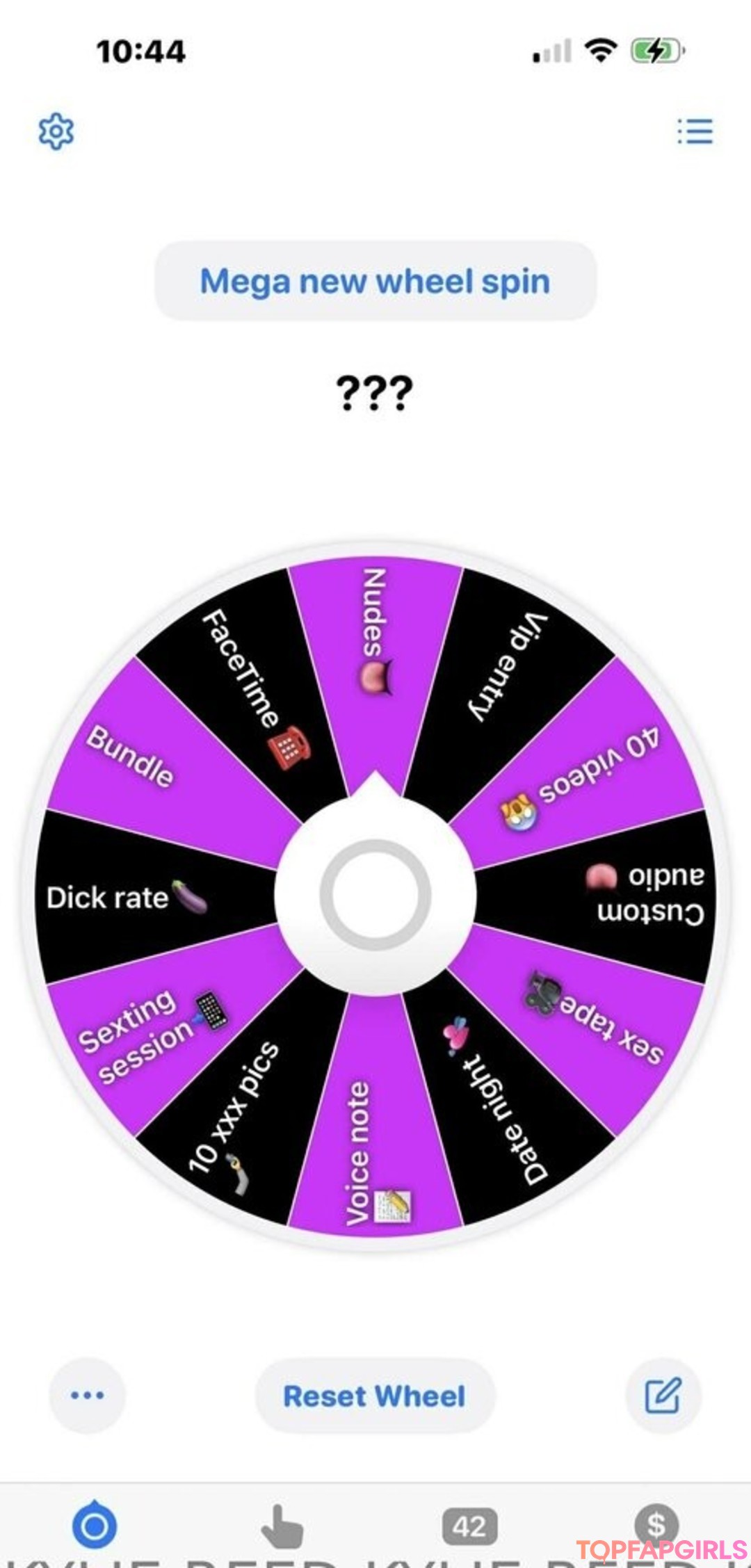The height and width of the screenshot is (1568, 751).
Task: Switch to the wheel spinner tab
Action: pyautogui.click(x=95, y=1526)
